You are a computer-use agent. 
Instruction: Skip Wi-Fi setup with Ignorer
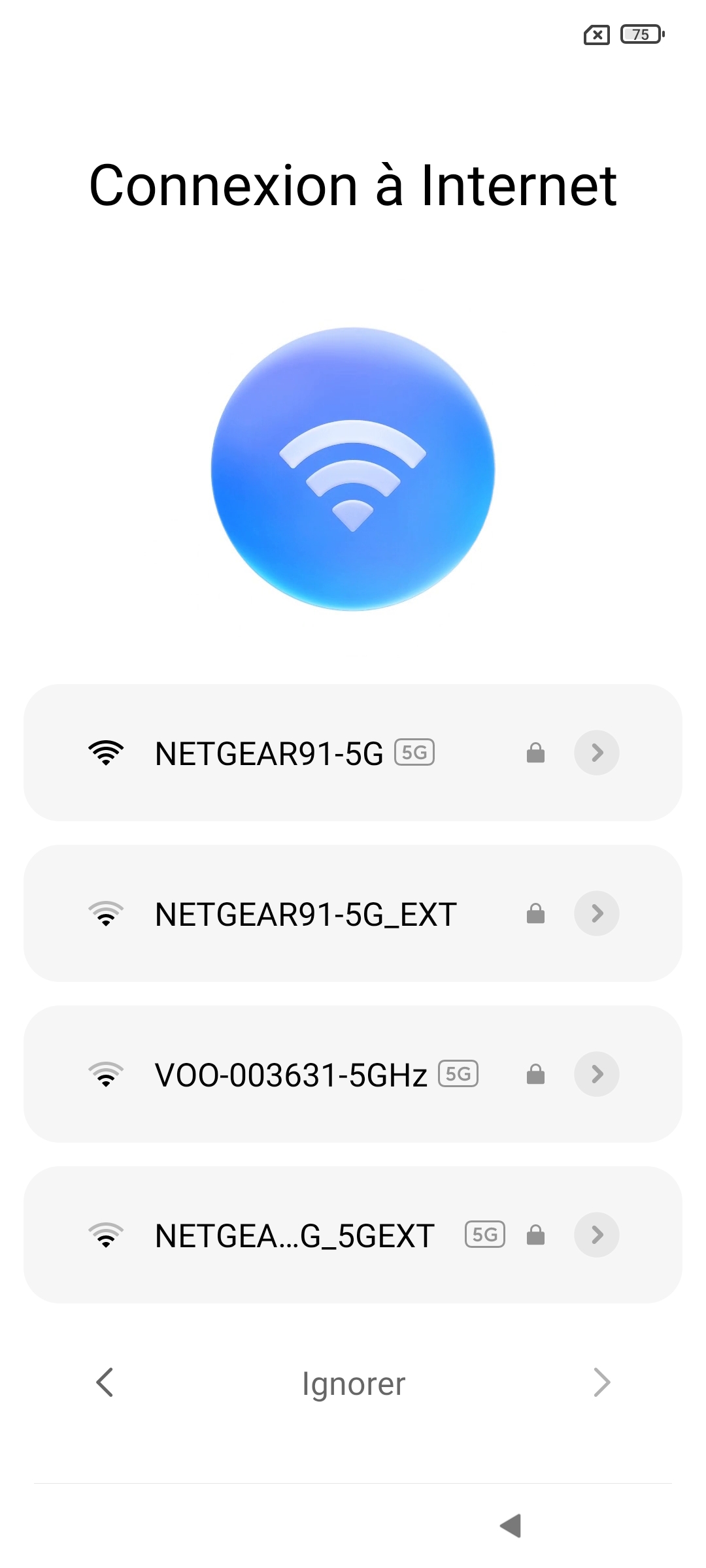pyautogui.click(x=353, y=1383)
